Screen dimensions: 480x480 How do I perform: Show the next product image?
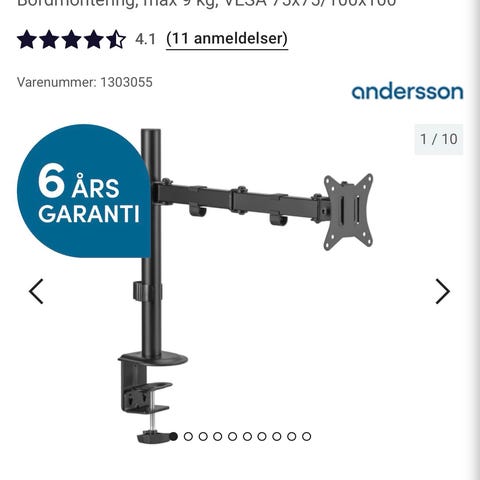(443, 291)
